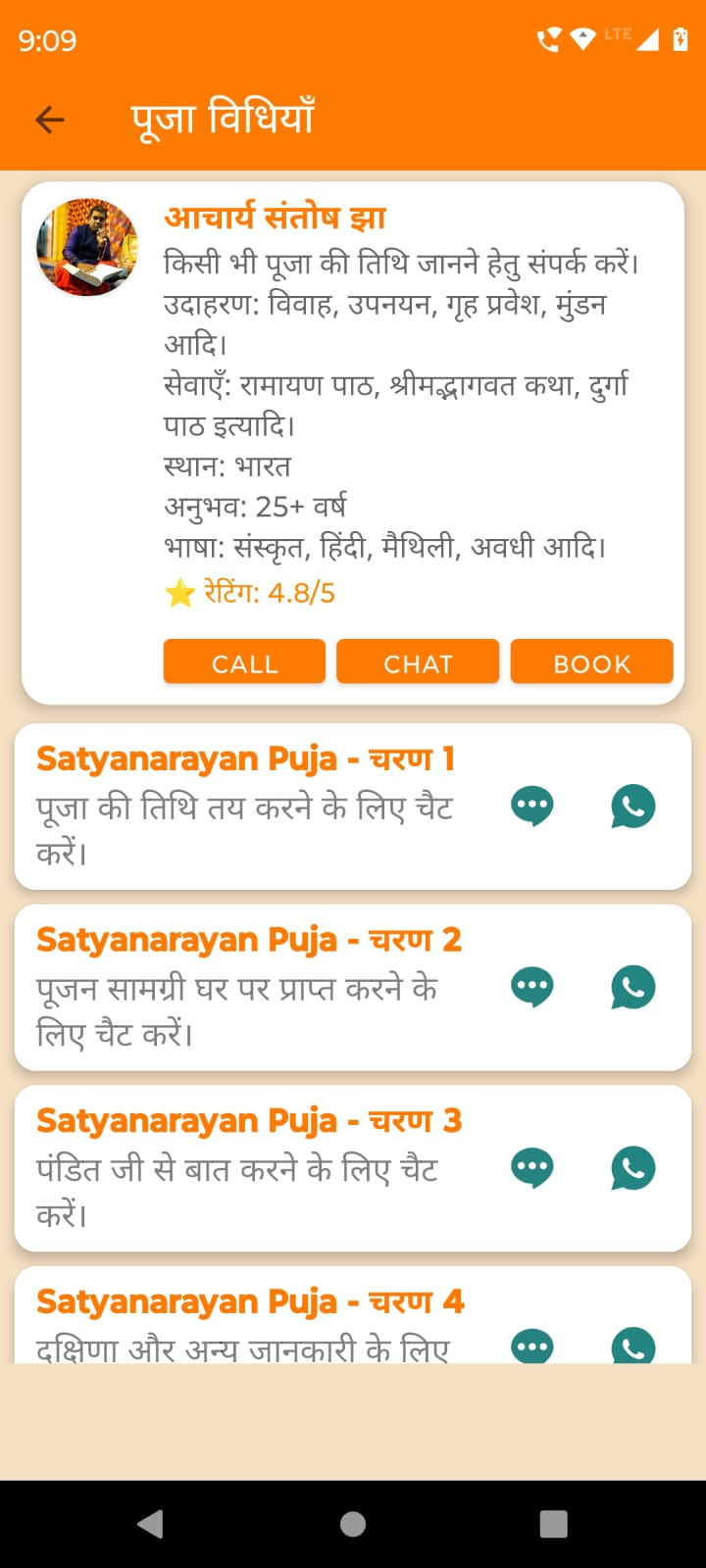Tap the system home button

point(353,1524)
